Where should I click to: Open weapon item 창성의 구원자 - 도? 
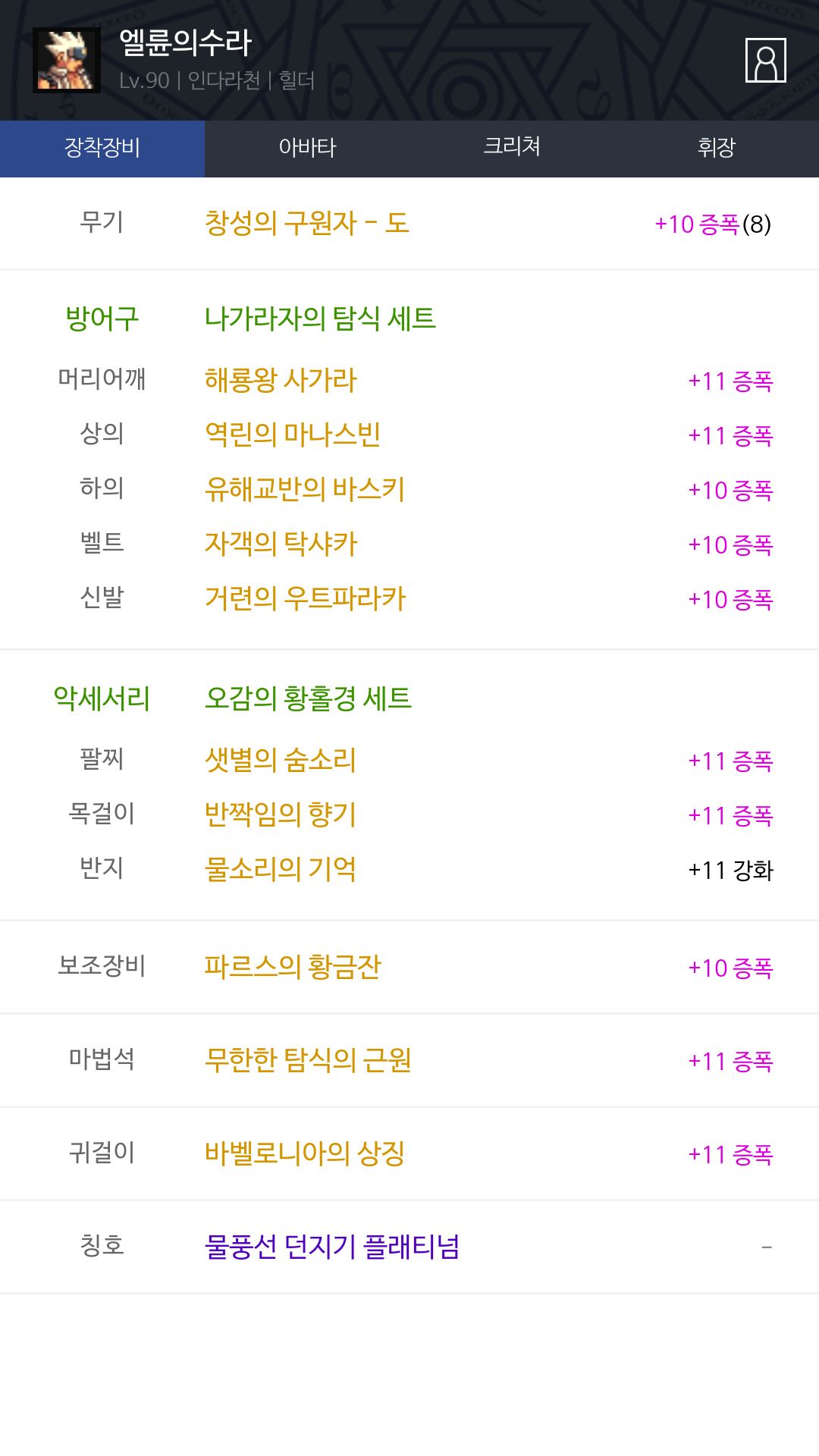click(307, 224)
